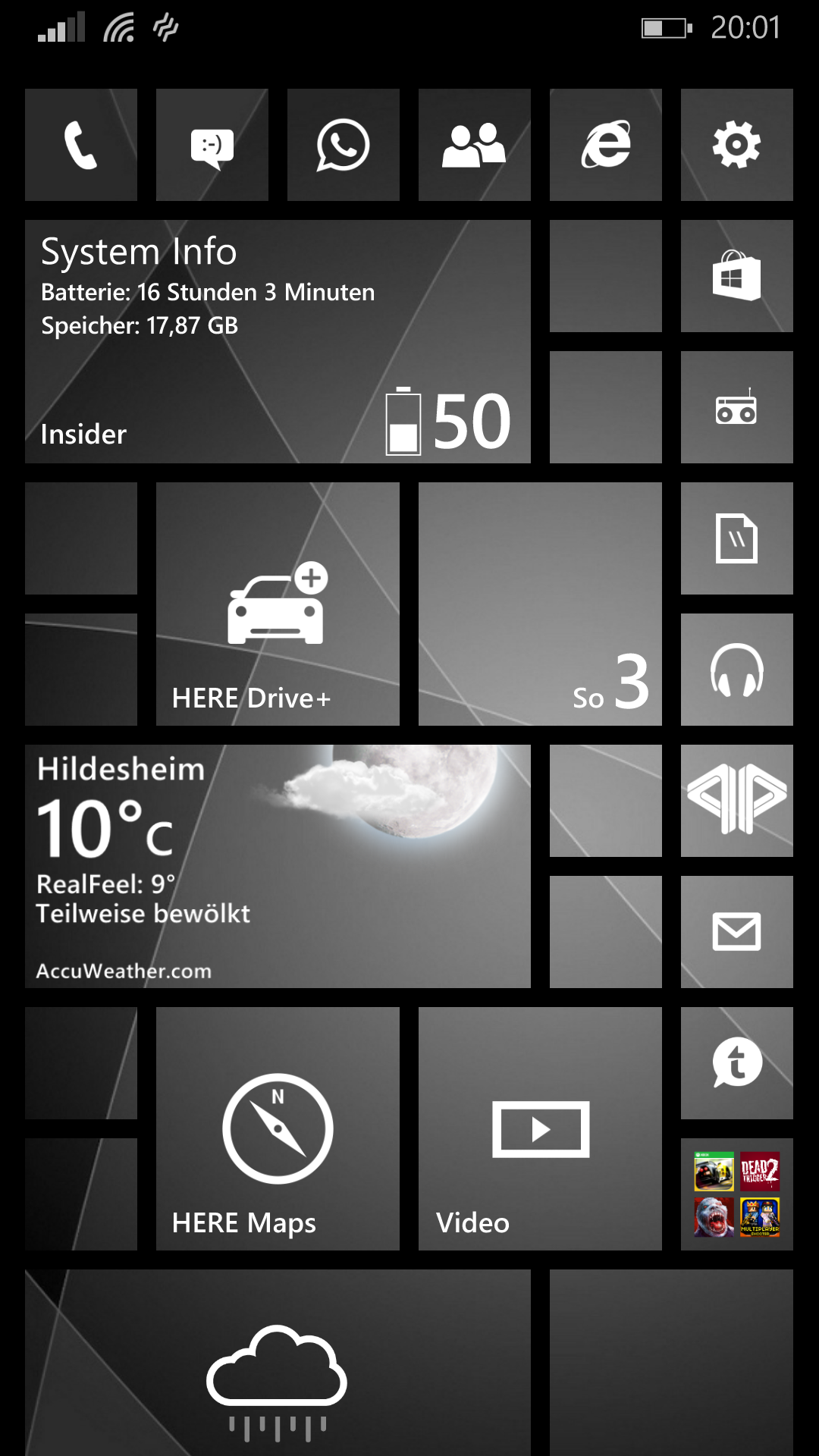Open the Store shopping bag tile
The image size is (819, 1456).
pos(737,276)
